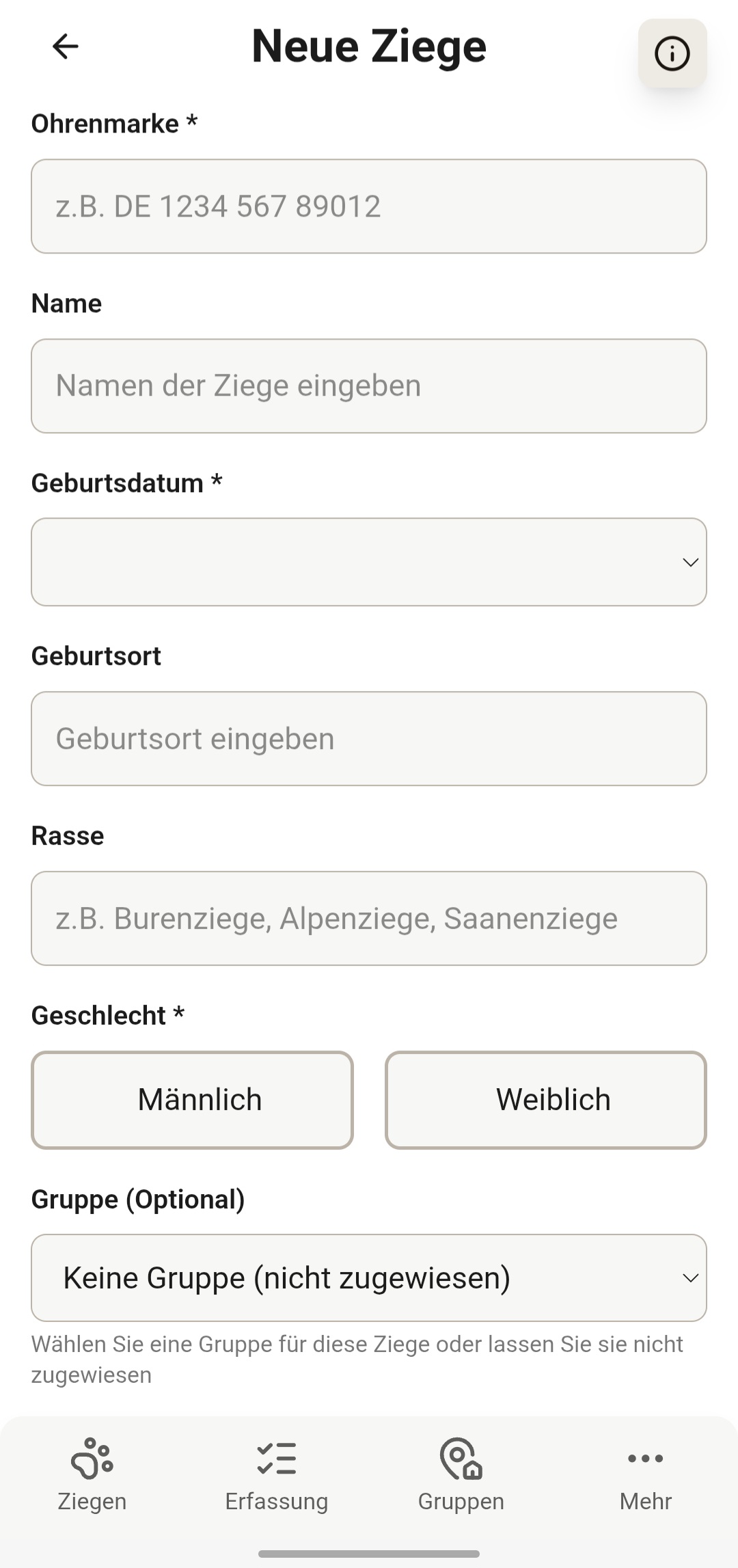Open the Erfassung checklist icon
Screen dimensions: 738x1568
(x=276, y=1459)
